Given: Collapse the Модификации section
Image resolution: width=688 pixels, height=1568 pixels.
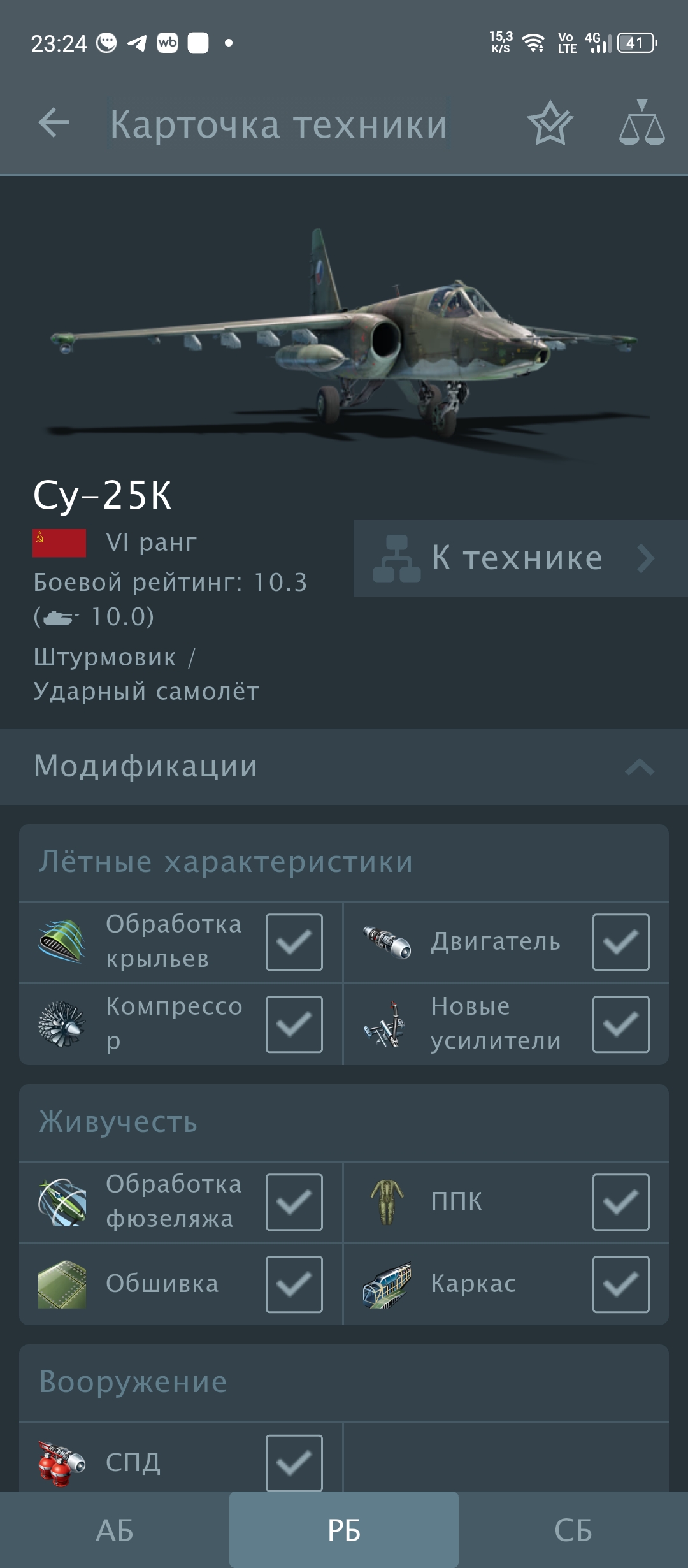Looking at the screenshot, I should coord(640,767).
